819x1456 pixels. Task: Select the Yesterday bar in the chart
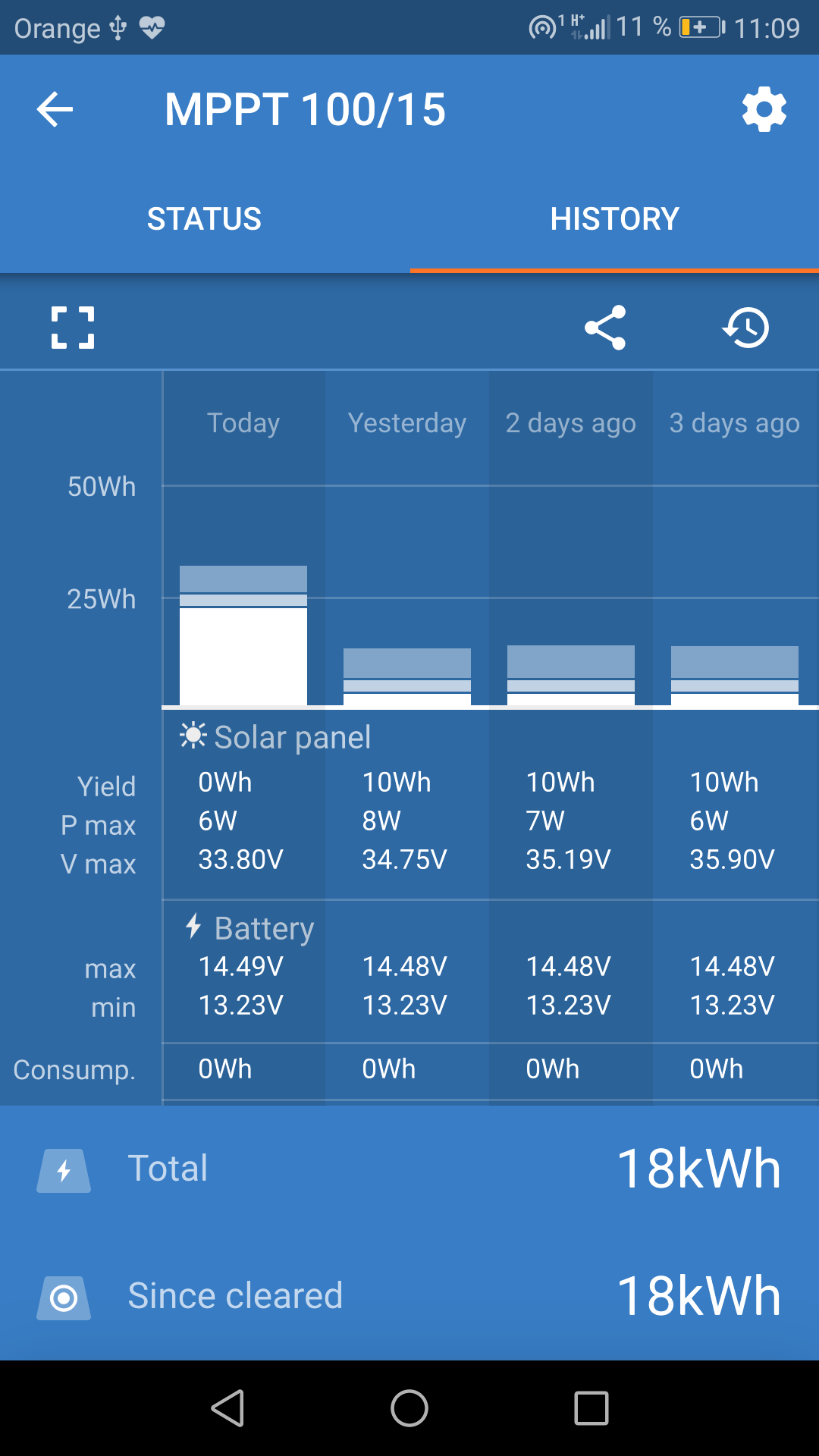[407, 677]
